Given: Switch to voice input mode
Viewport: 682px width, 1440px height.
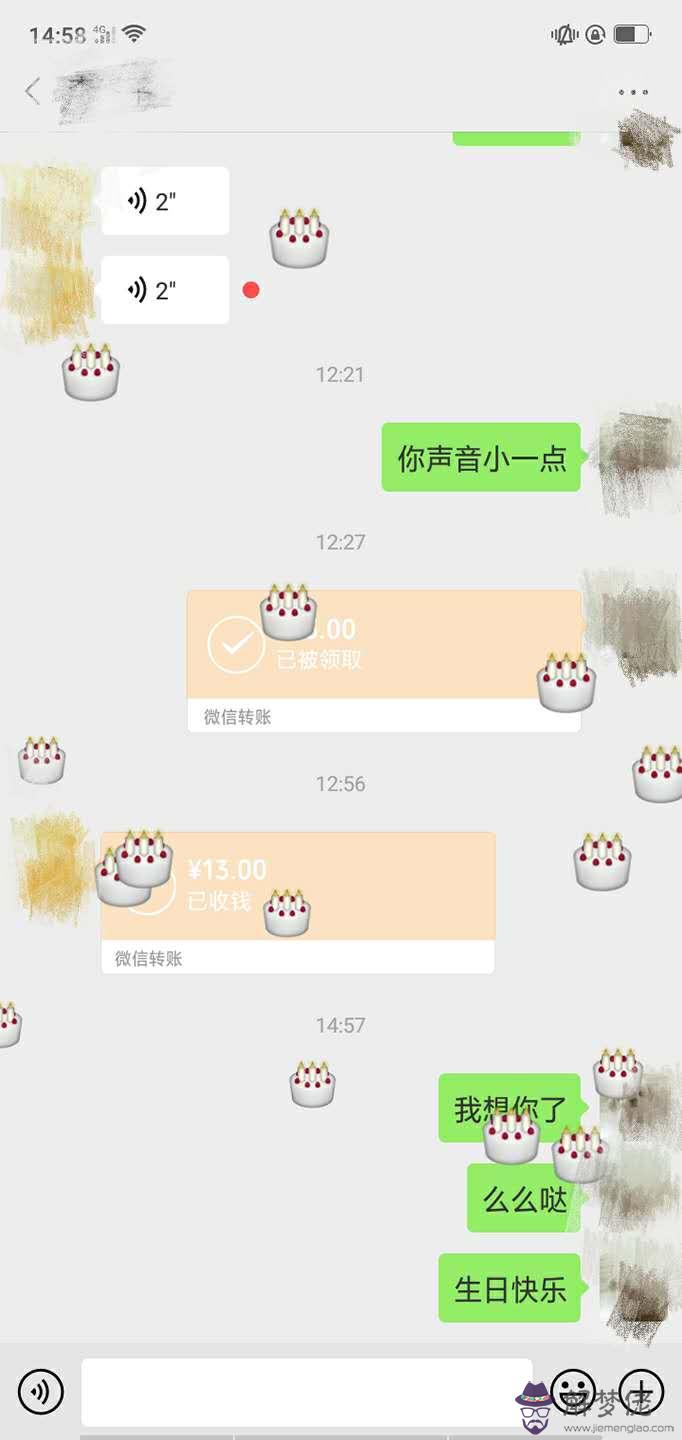Looking at the screenshot, I should click(x=41, y=1391).
